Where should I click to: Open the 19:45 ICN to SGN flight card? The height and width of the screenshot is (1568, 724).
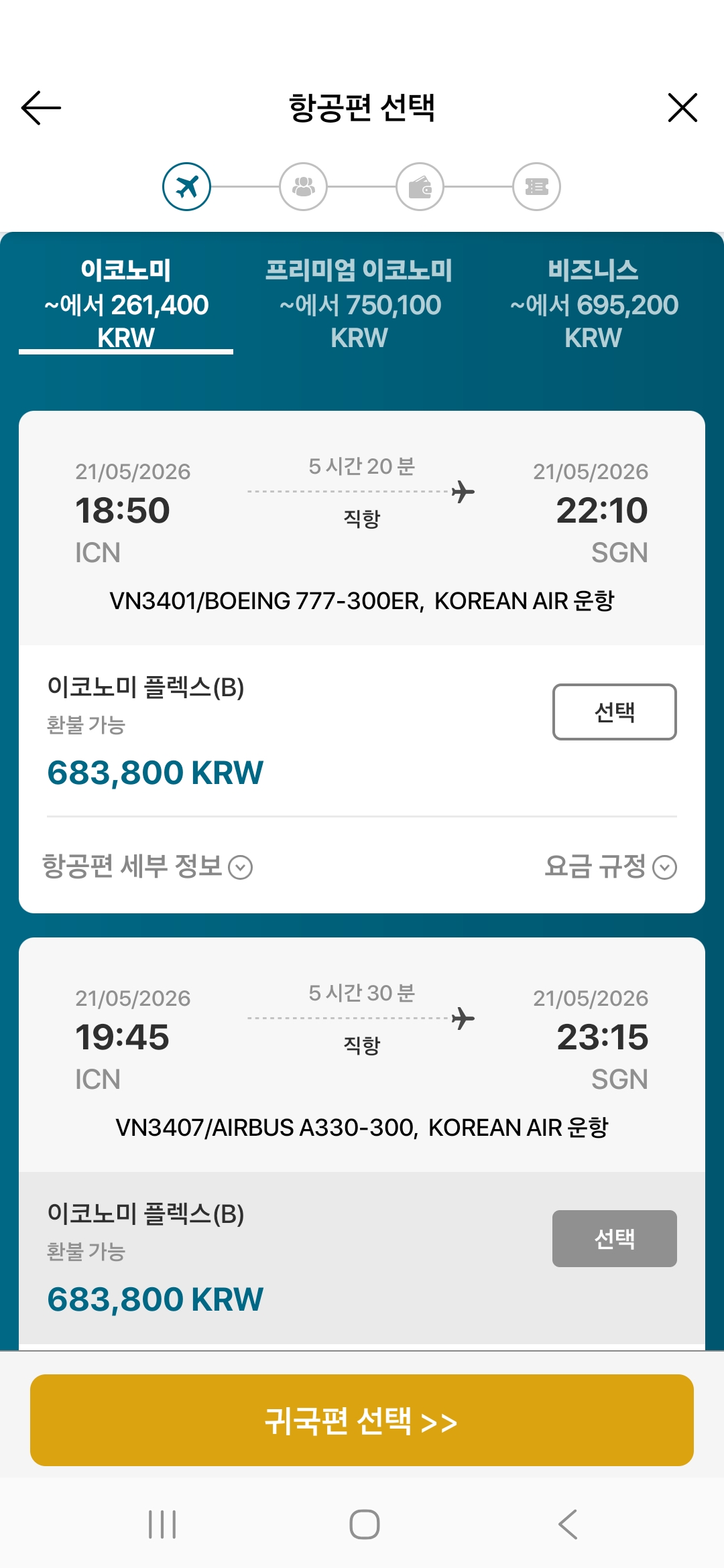pos(362,1055)
